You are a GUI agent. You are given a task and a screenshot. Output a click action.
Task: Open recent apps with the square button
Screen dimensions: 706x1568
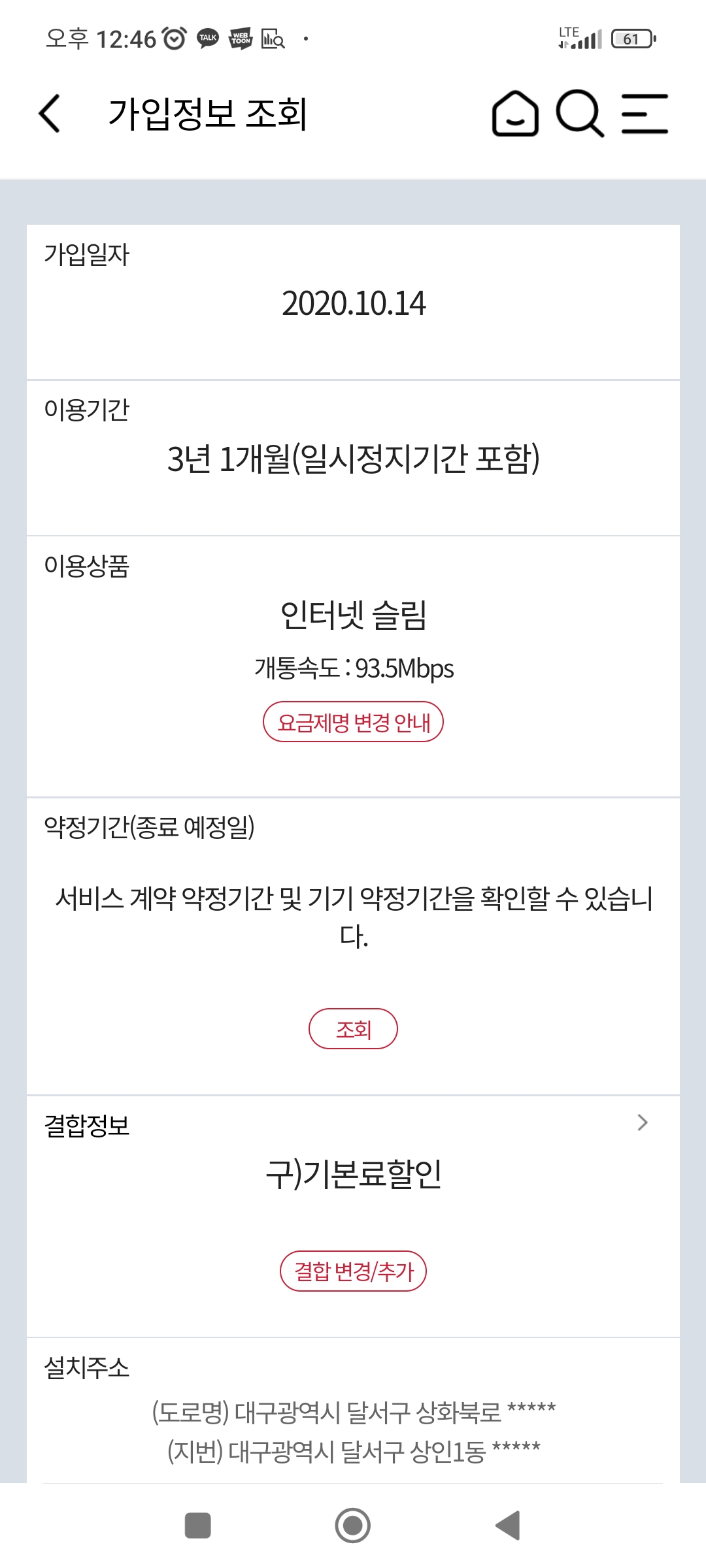point(198,1526)
